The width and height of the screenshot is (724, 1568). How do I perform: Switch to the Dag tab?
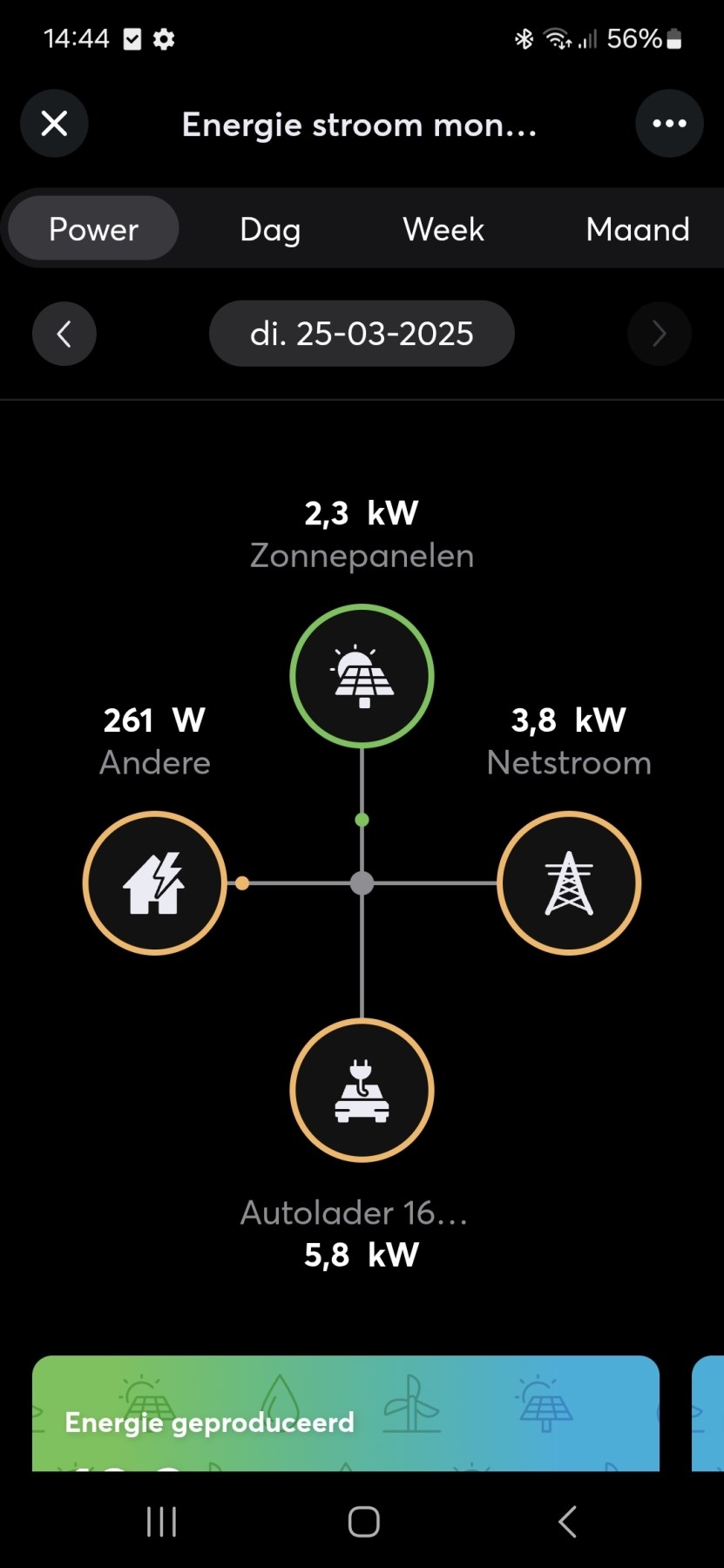pos(270,229)
